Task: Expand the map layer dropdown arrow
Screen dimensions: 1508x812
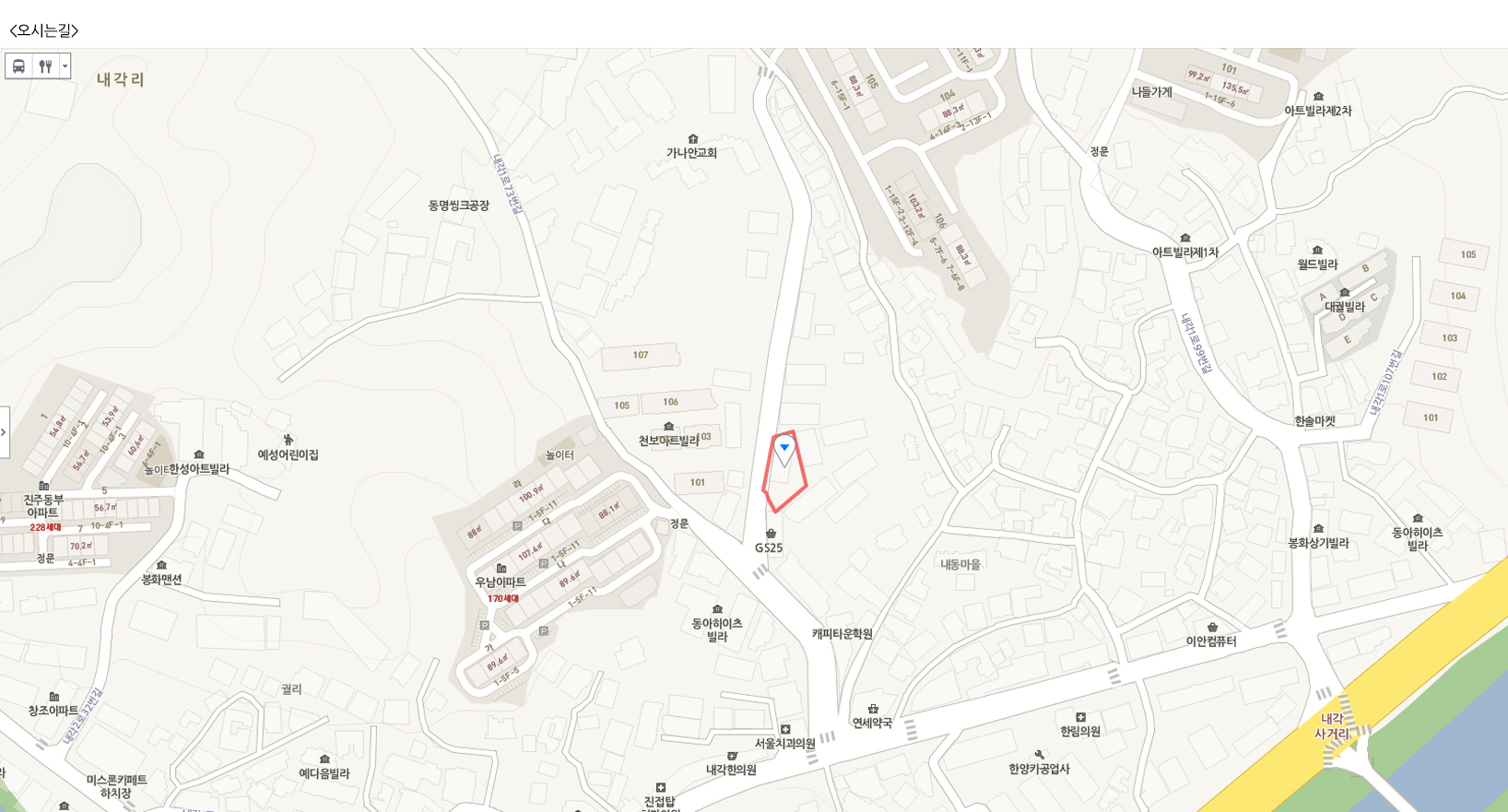Action: click(65, 66)
